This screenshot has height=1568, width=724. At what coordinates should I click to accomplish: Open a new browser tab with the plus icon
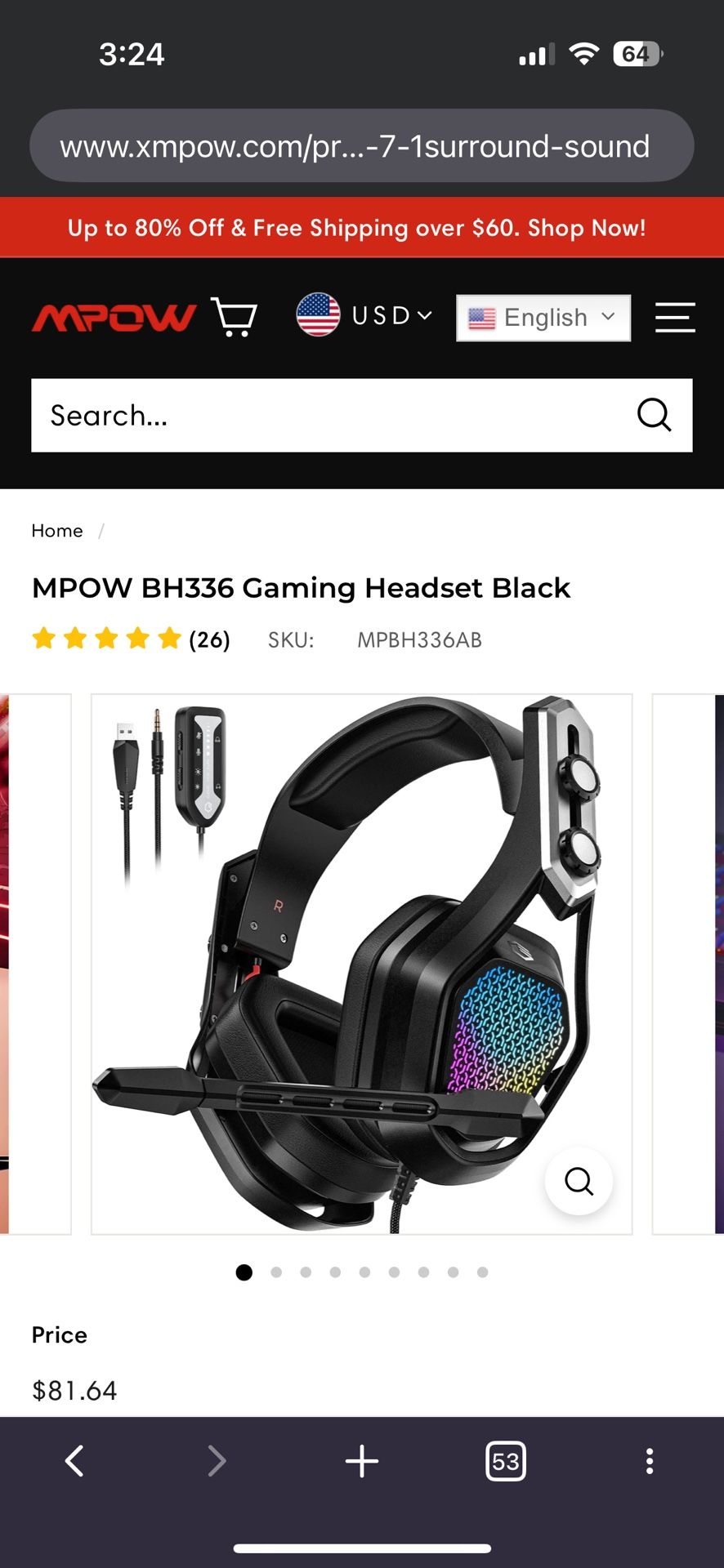[361, 1461]
